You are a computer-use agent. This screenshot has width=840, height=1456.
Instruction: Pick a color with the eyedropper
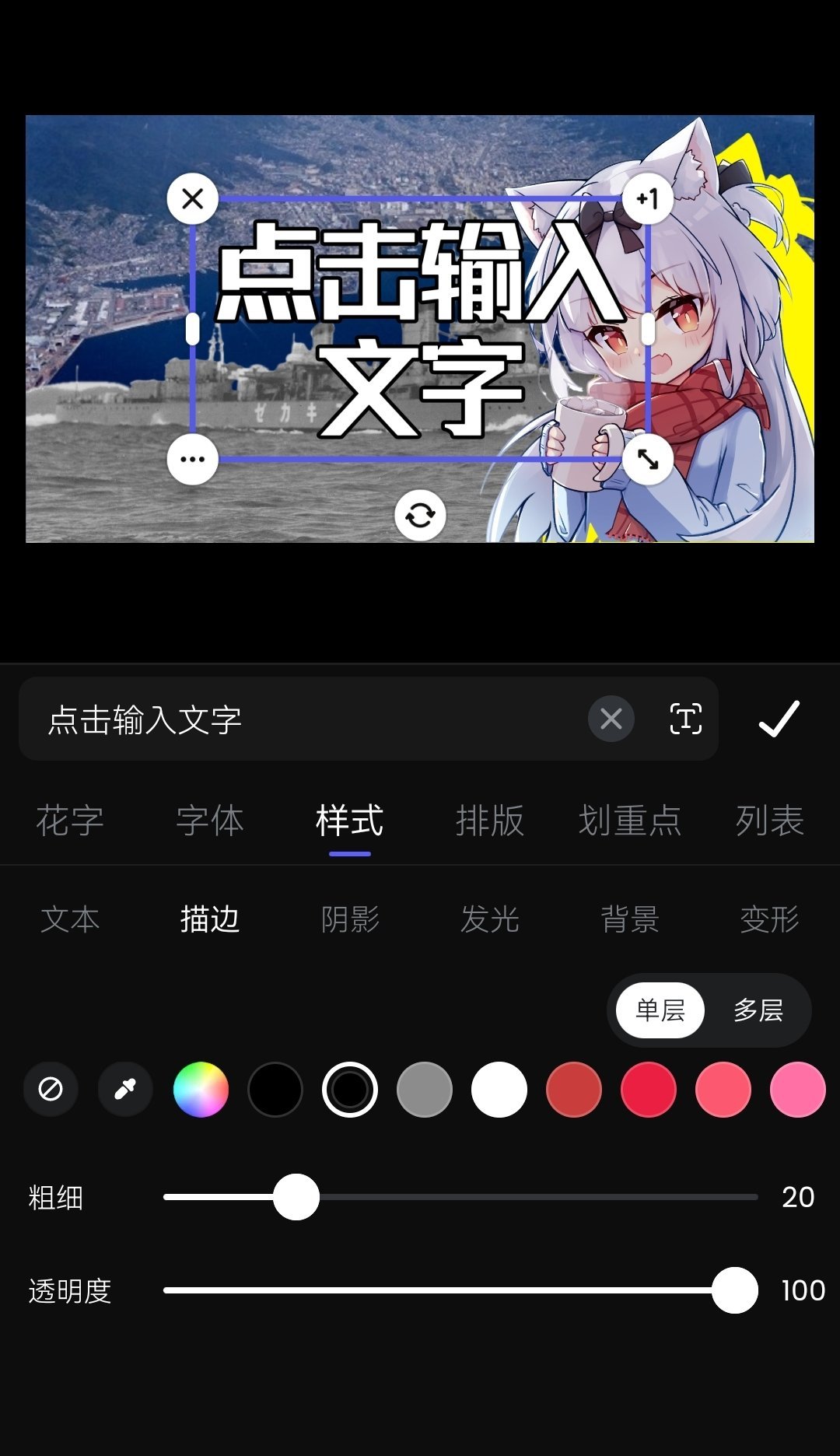click(x=125, y=1089)
